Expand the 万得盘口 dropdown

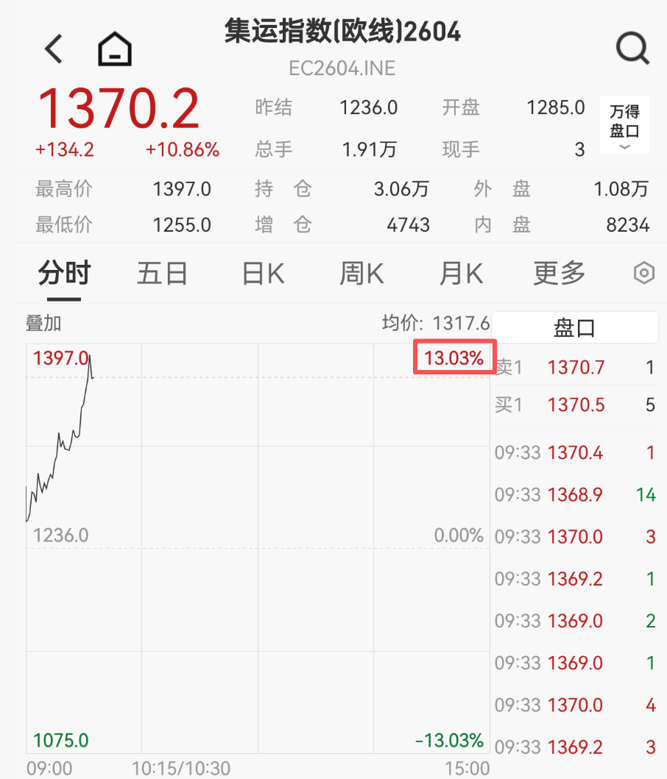click(624, 126)
